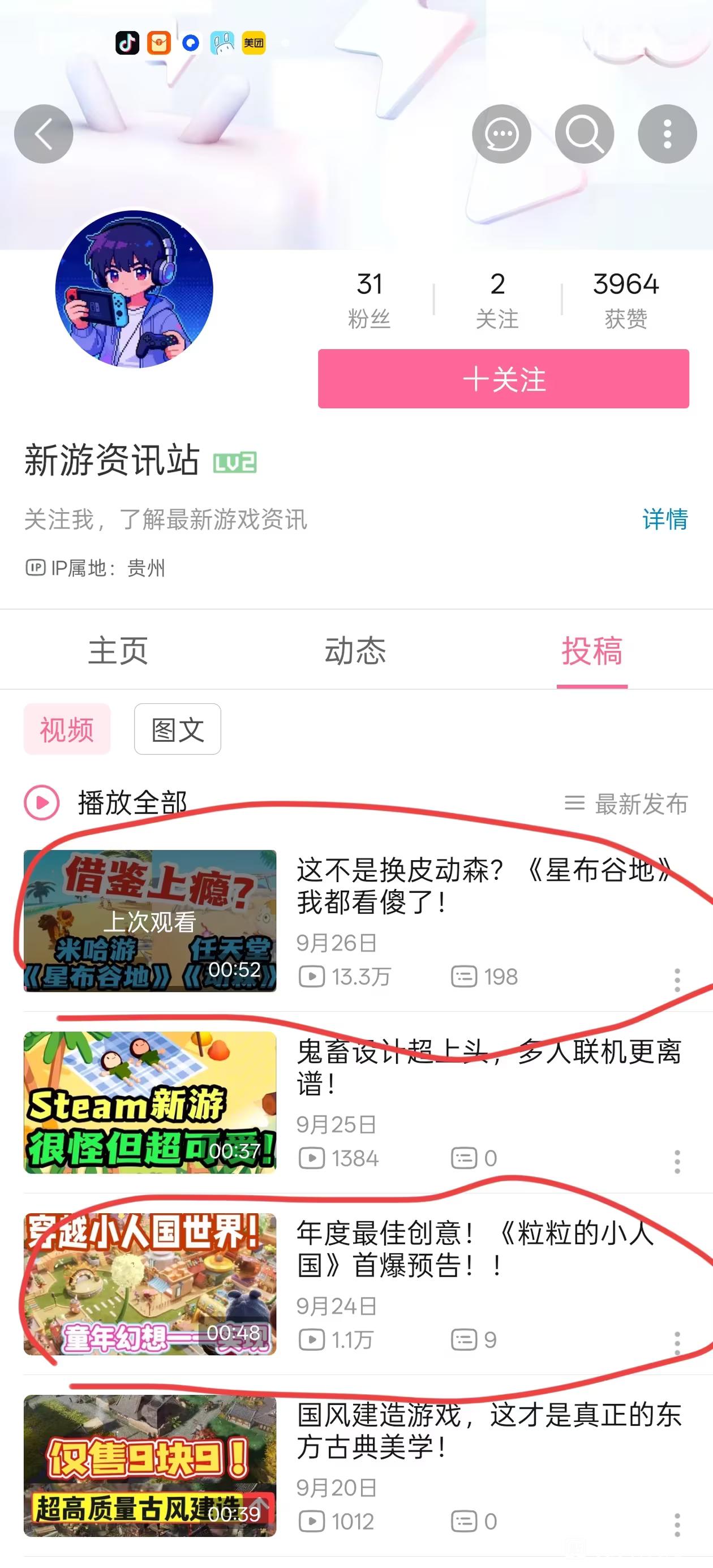The height and width of the screenshot is (1568, 713).
Task: Change sort order from 最新发布
Action: point(626,804)
